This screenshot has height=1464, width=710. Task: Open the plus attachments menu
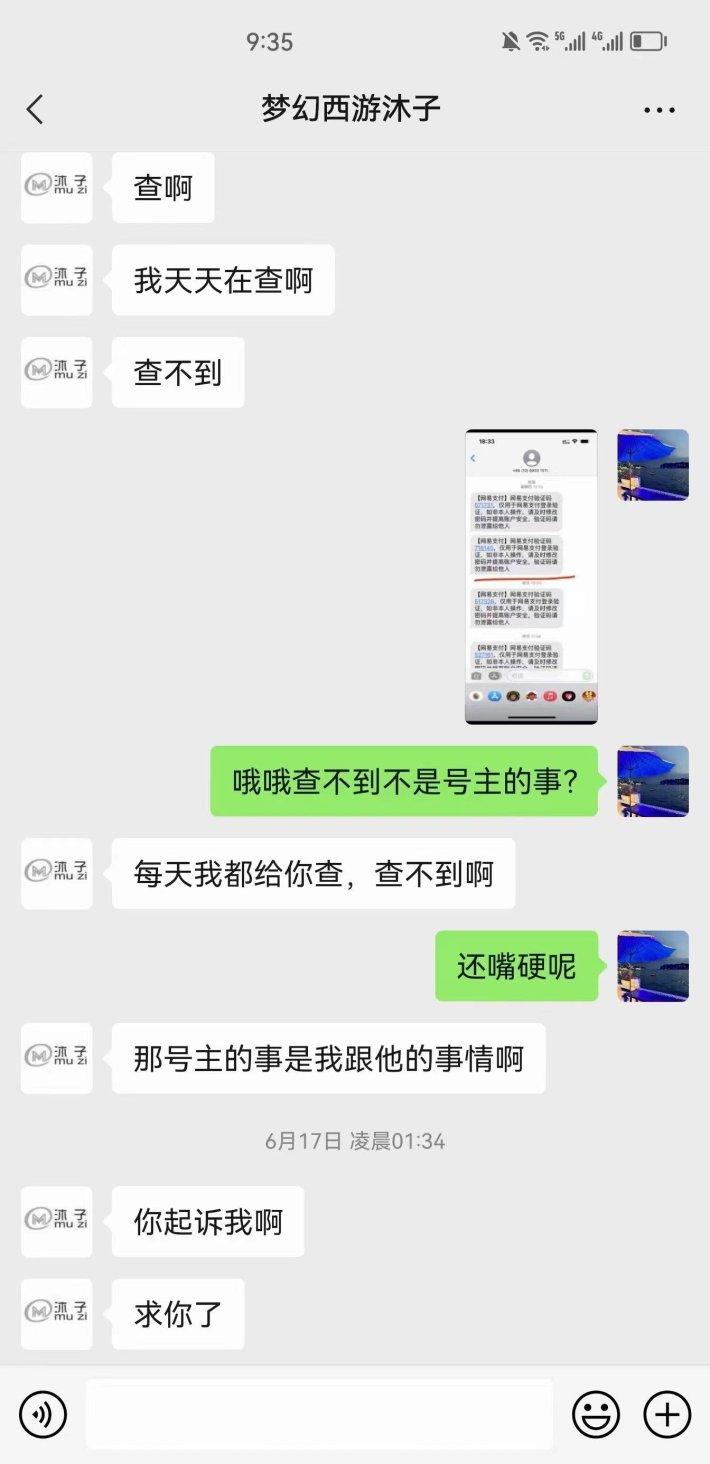pos(667,1414)
